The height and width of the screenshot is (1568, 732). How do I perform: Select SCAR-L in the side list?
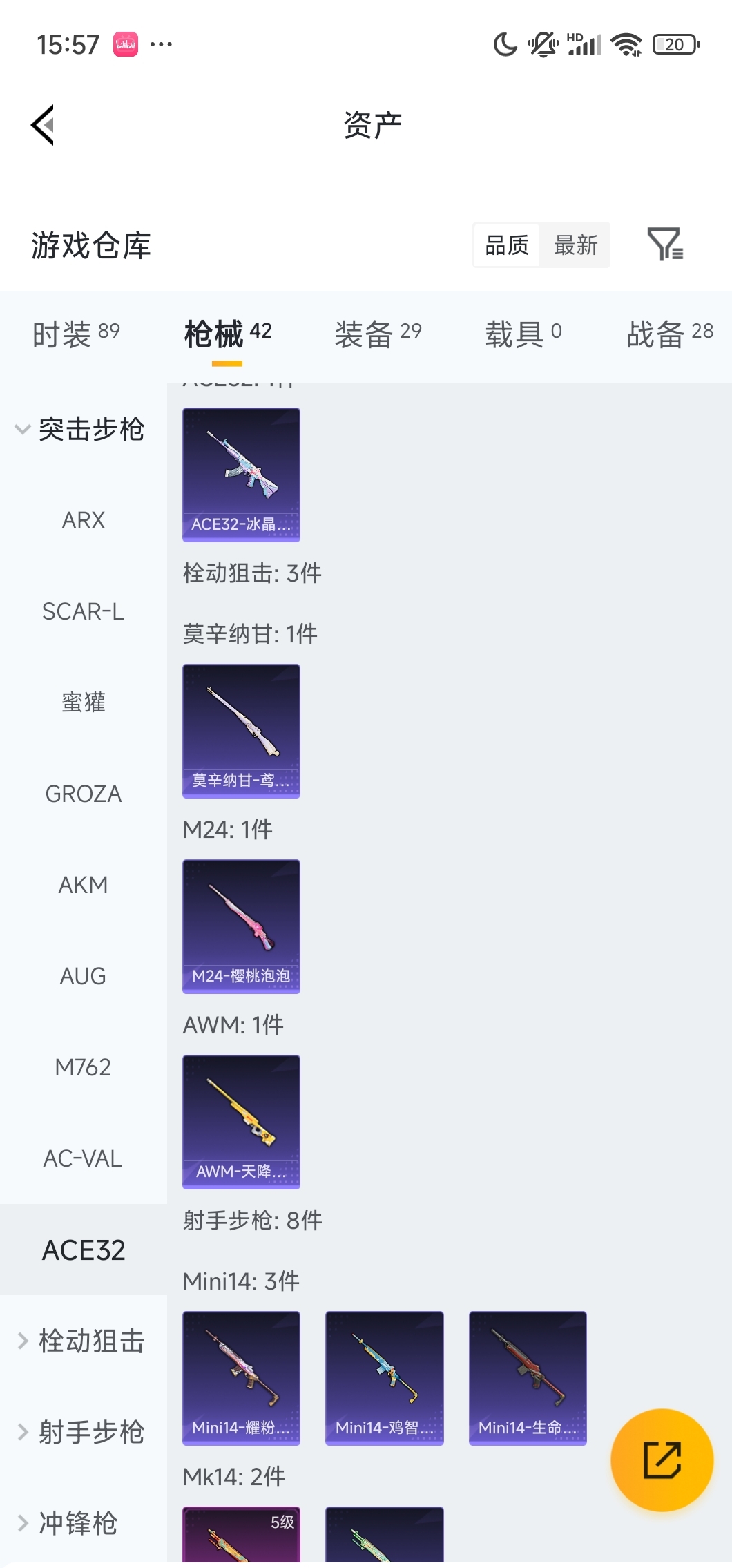(83, 611)
